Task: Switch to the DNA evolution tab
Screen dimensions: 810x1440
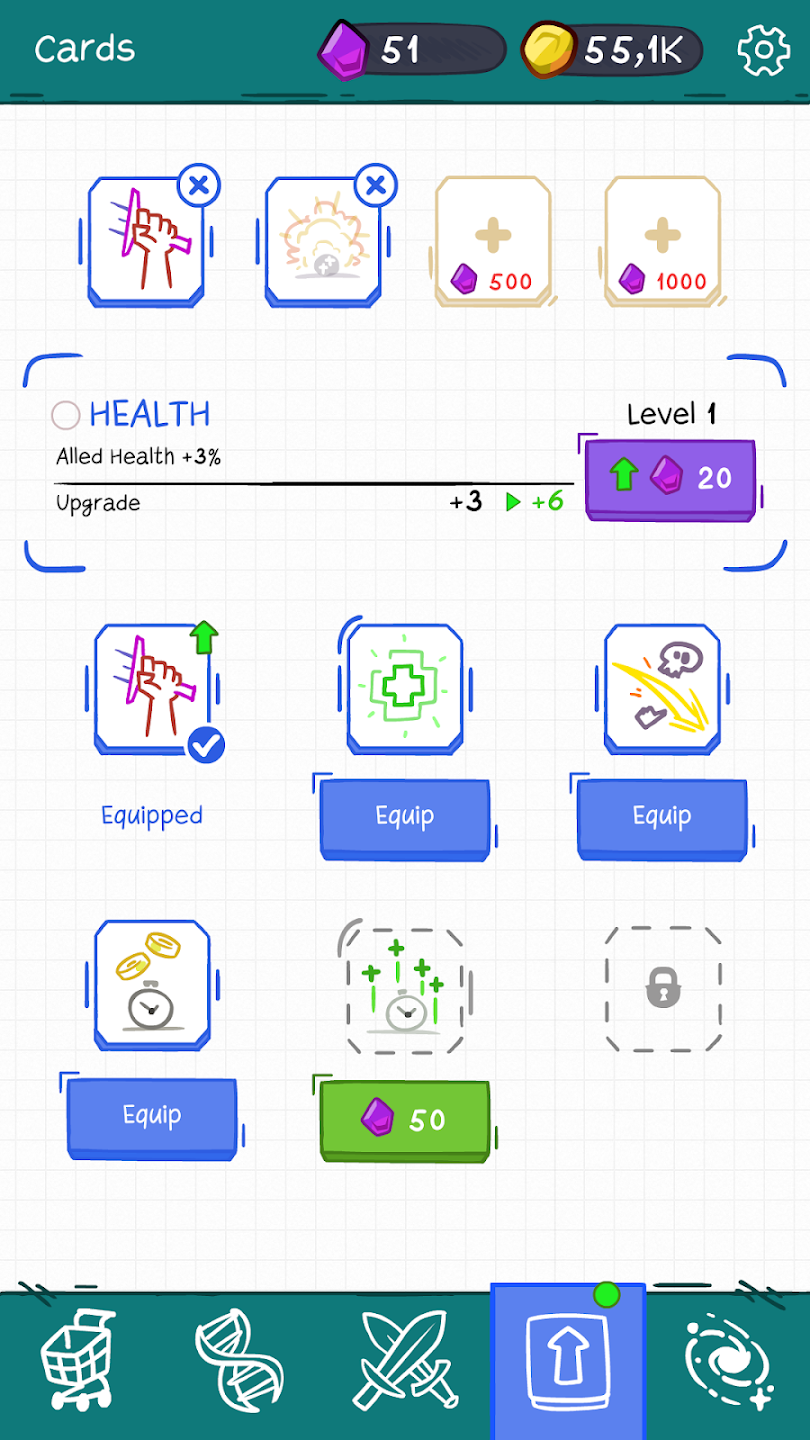Action: 240,1360
